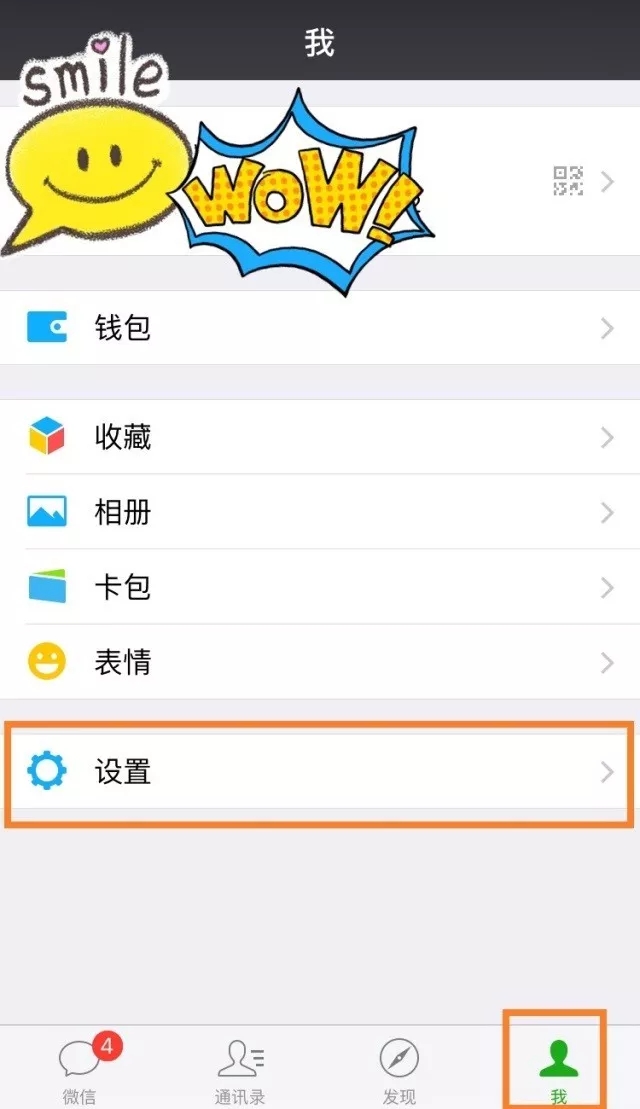Open 卡包 card pack
This screenshot has width=640, height=1109.
click(x=320, y=587)
